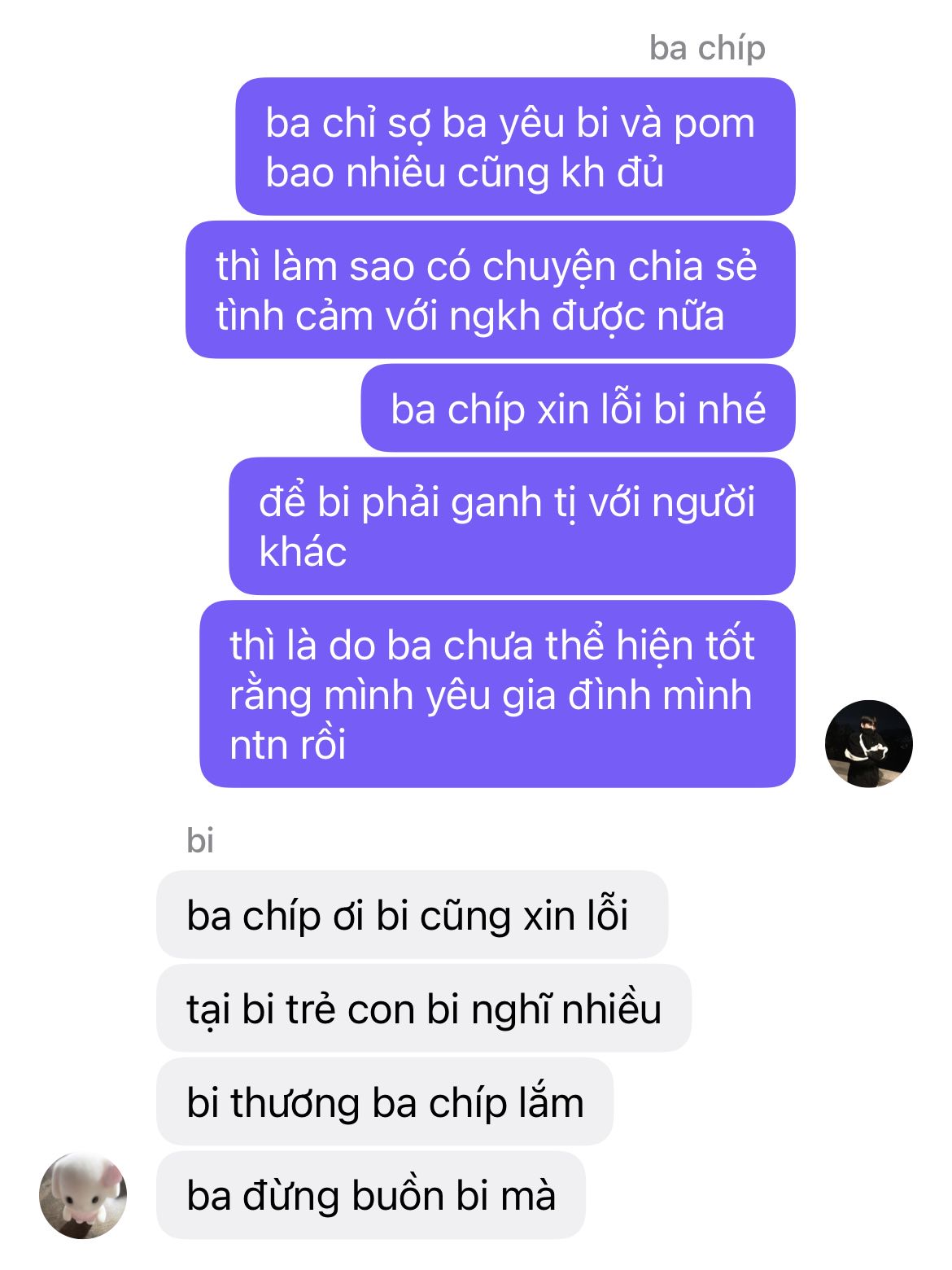Screen dimensions: 952x1270
Task: Open bi's bunny profile avatar
Action: [83, 1195]
